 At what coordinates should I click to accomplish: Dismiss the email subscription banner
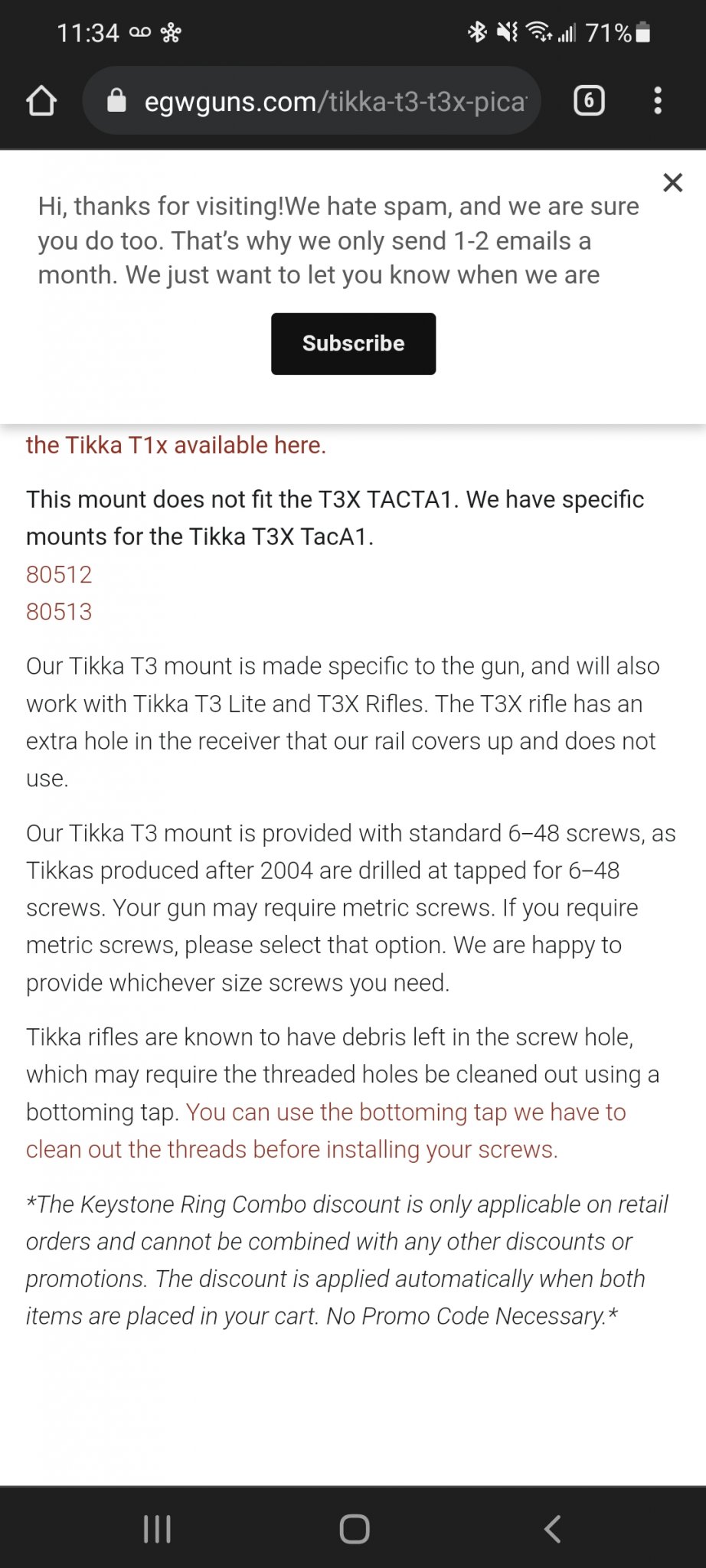coord(672,183)
